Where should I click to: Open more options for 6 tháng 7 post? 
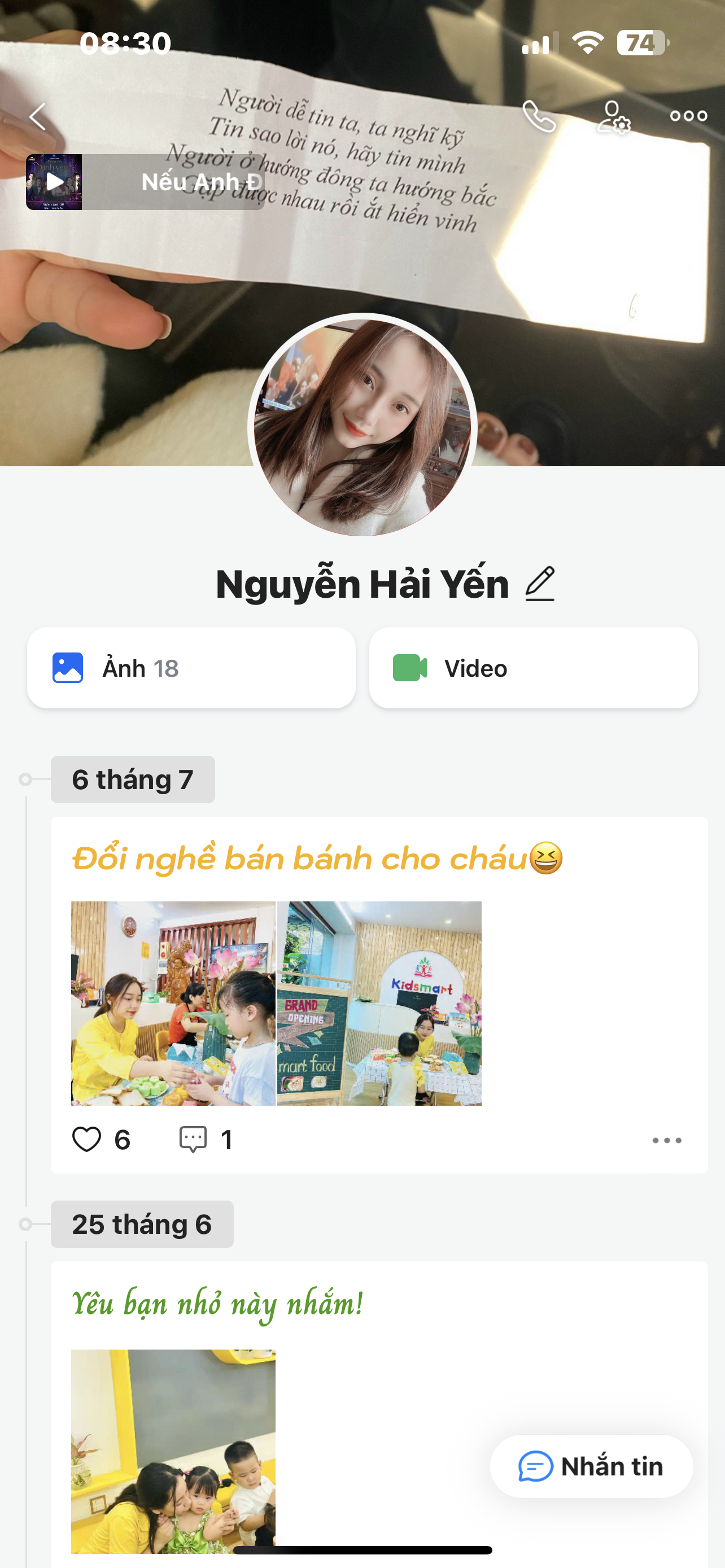[x=667, y=1140]
